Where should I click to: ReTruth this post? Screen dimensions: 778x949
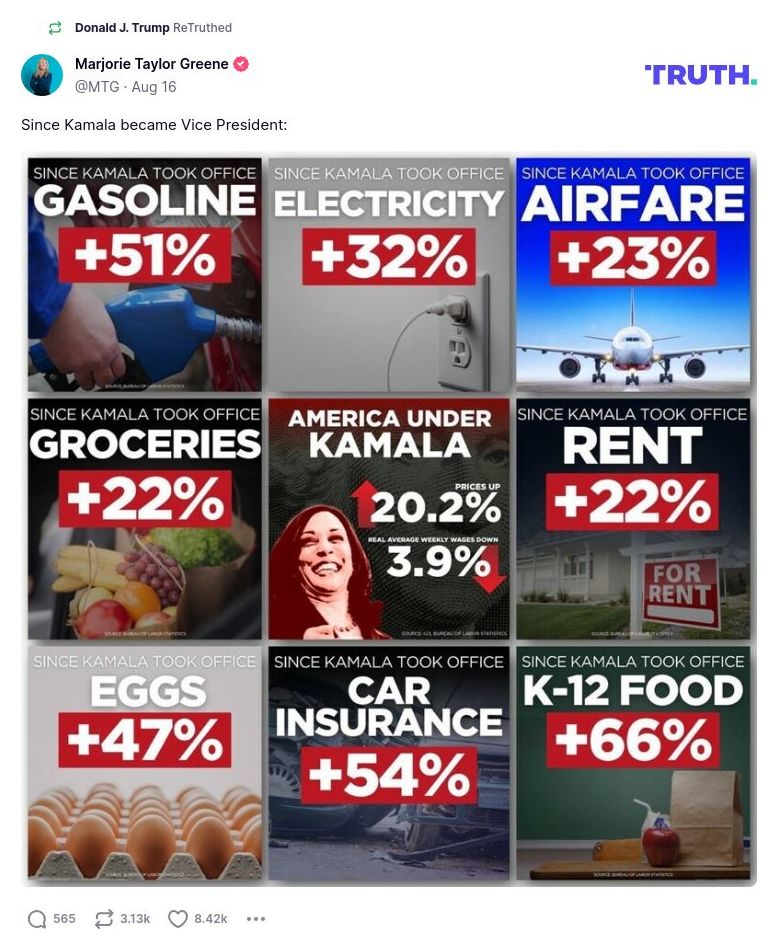click(x=104, y=919)
